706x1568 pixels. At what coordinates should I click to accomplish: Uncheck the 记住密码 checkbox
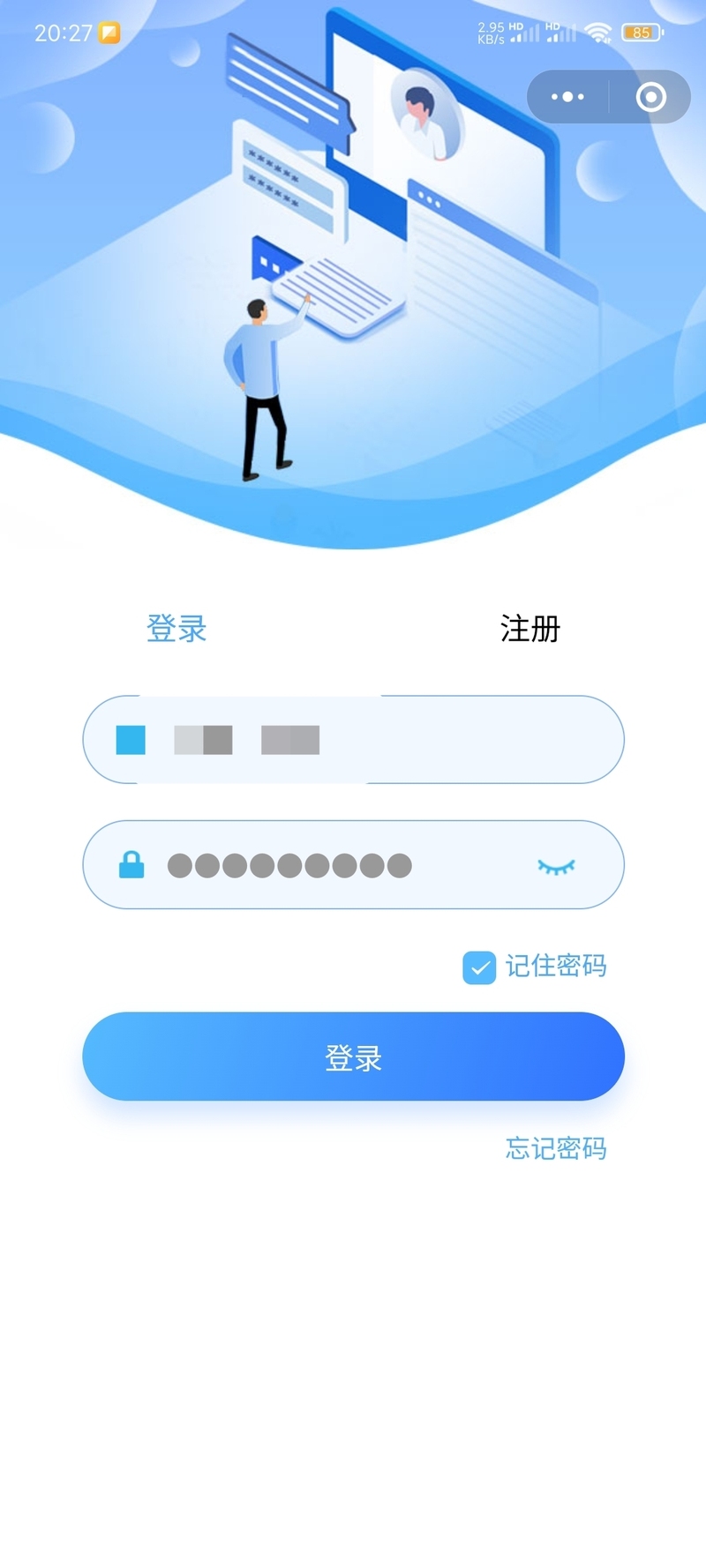(479, 967)
